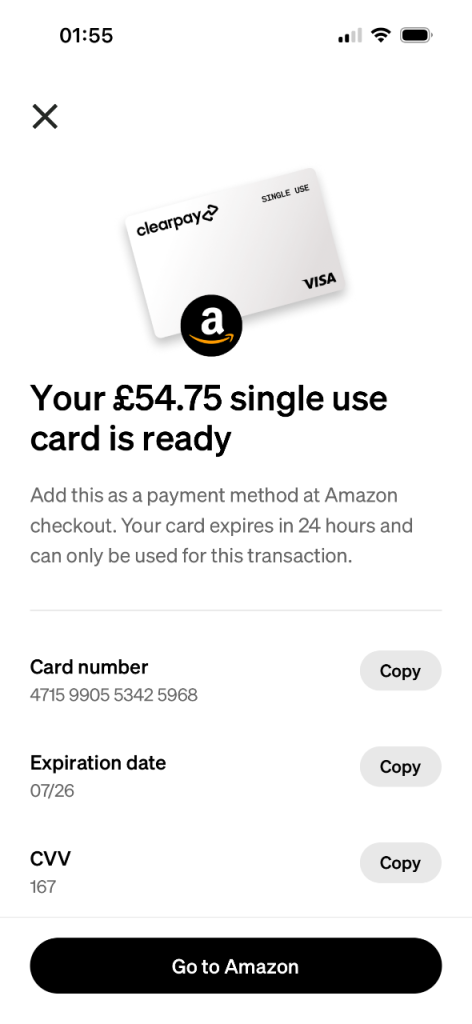Tap the Go to Amazon button
This screenshot has height=1024, width=472.
pos(236,966)
